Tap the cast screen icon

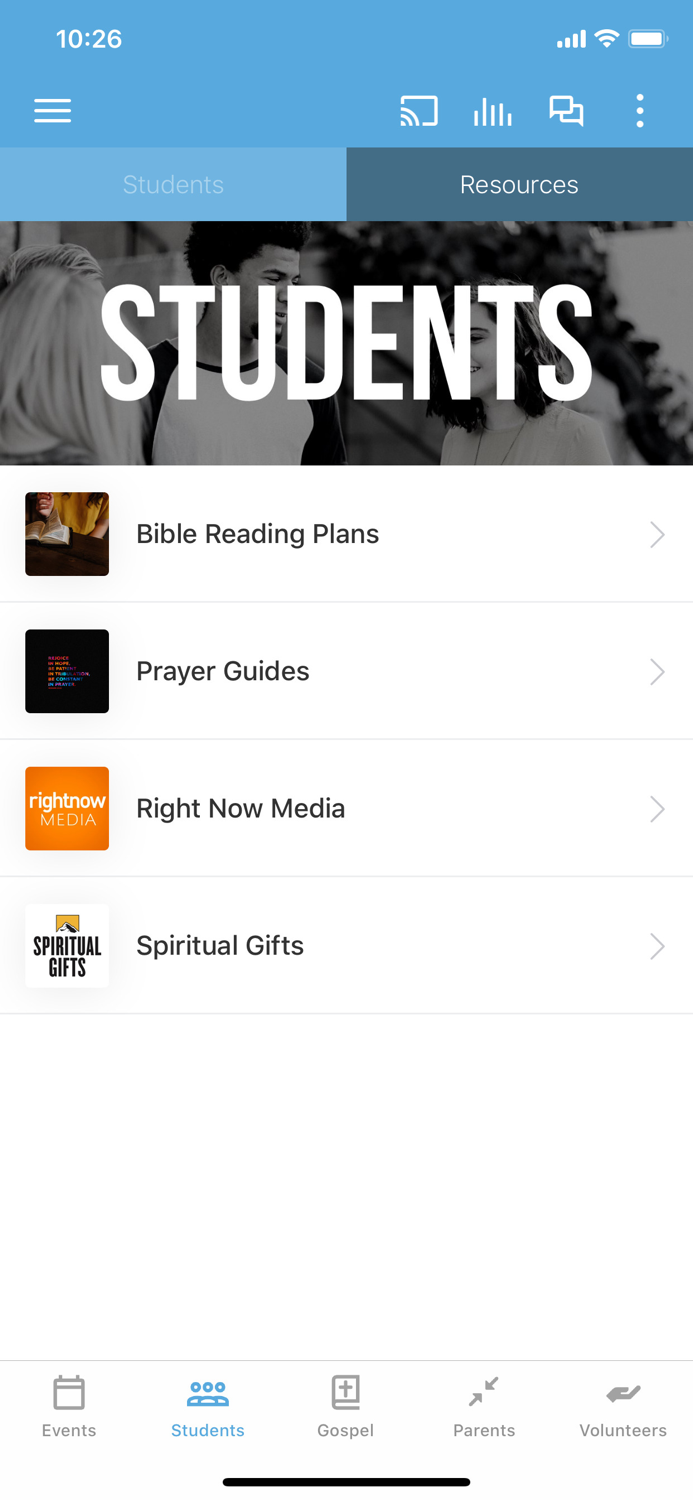pos(419,111)
